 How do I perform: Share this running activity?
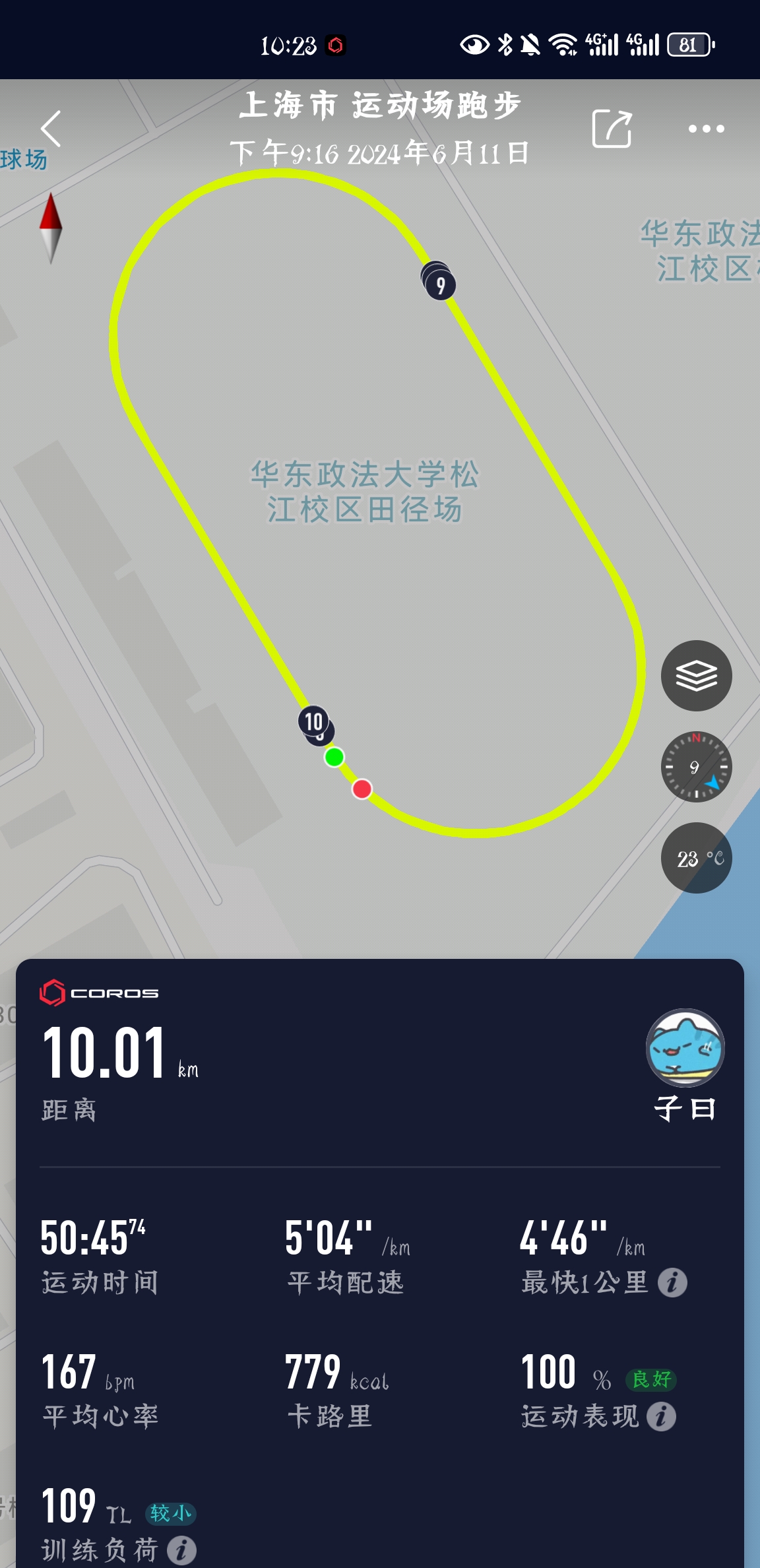(612, 129)
